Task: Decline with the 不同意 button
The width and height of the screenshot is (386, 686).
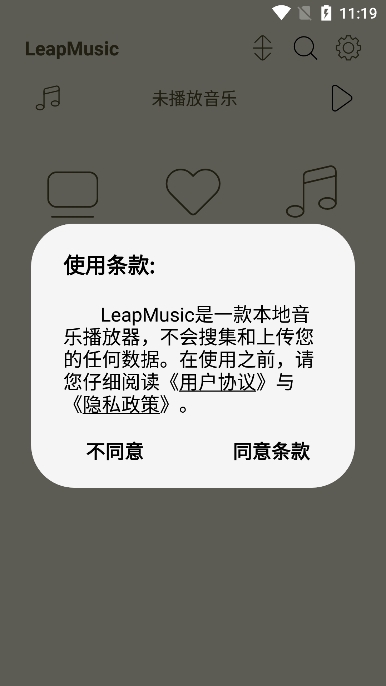Action: tap(115, 452)
